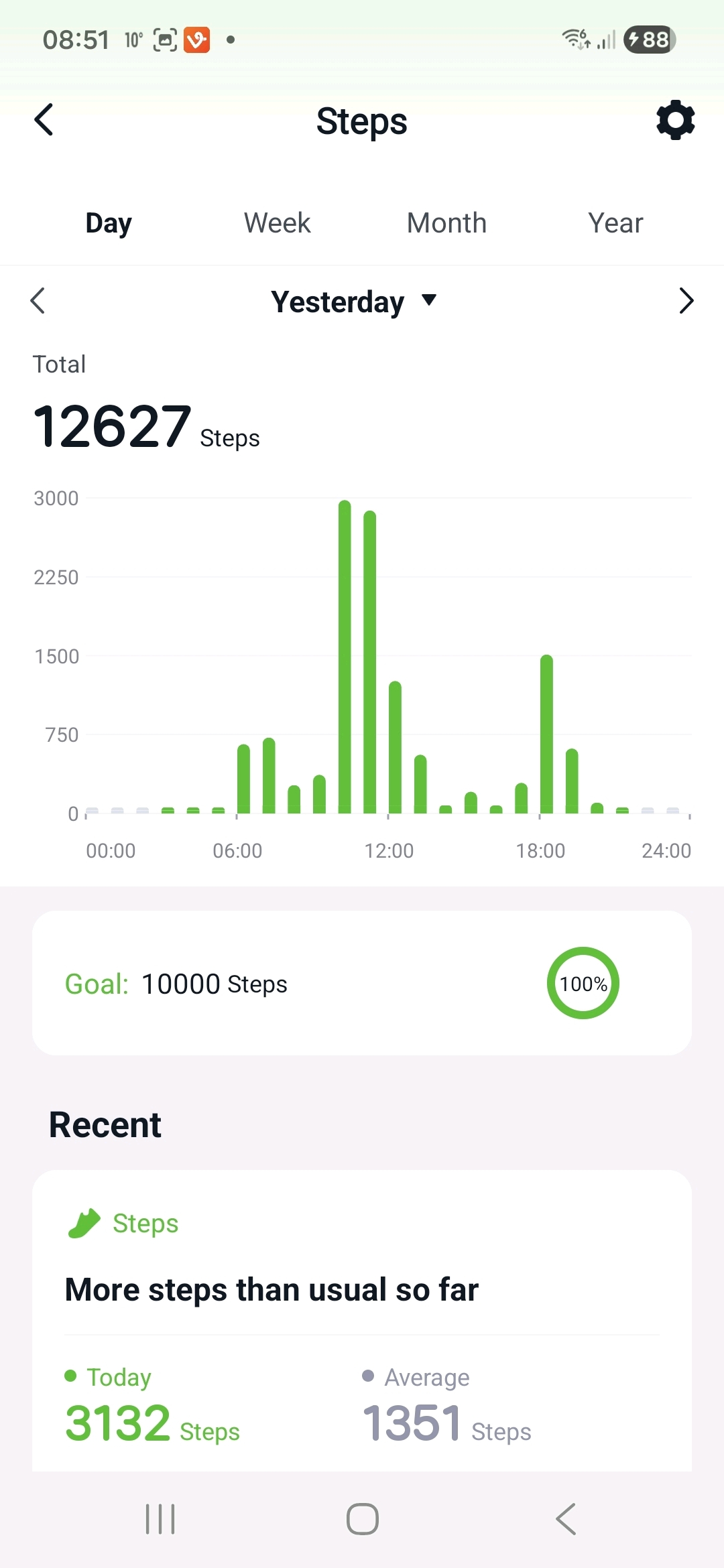Open the recent Steps insight card
The height and width of the screenshot is (1568, 724).
[x=362, y=1320]
